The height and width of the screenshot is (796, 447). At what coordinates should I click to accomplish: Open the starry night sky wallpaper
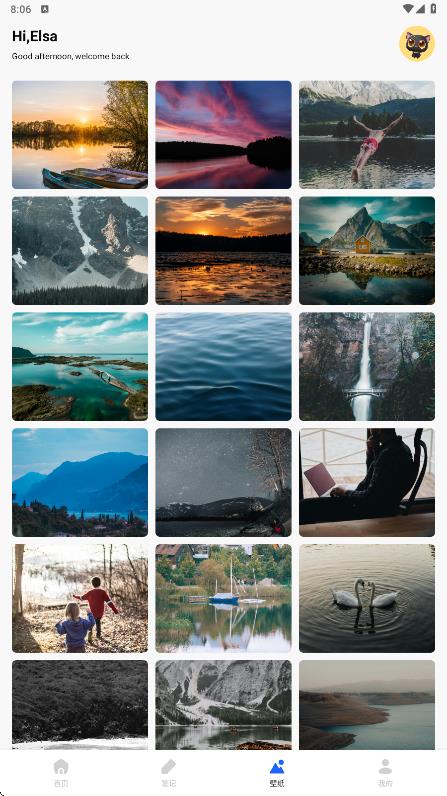point(223,482)
